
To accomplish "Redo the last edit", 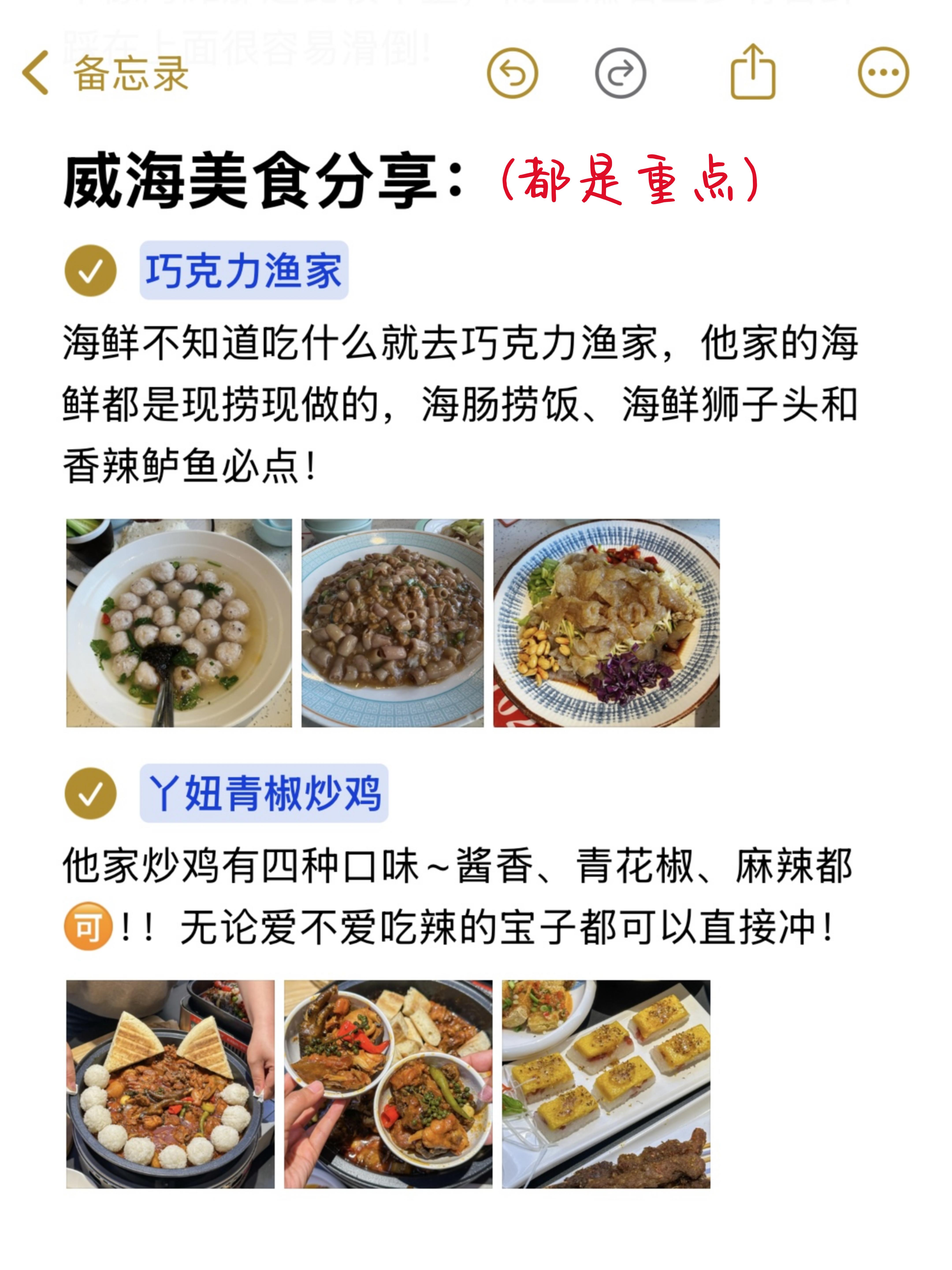I will (x=620, y=73).
